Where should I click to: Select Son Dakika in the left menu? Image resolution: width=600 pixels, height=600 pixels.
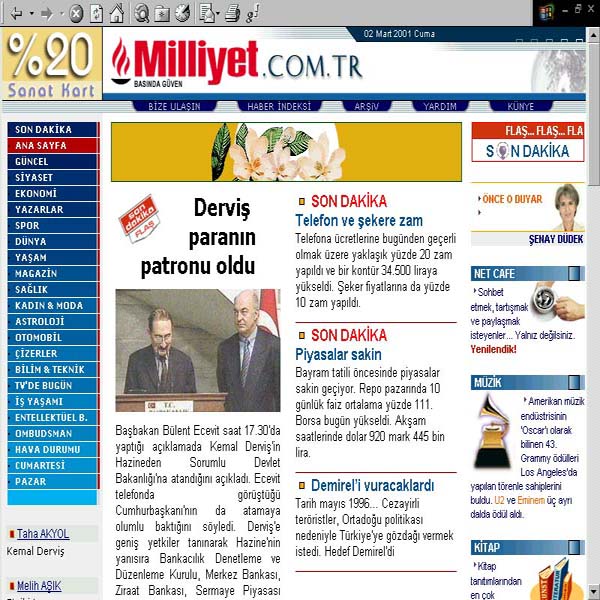point(44,130)
